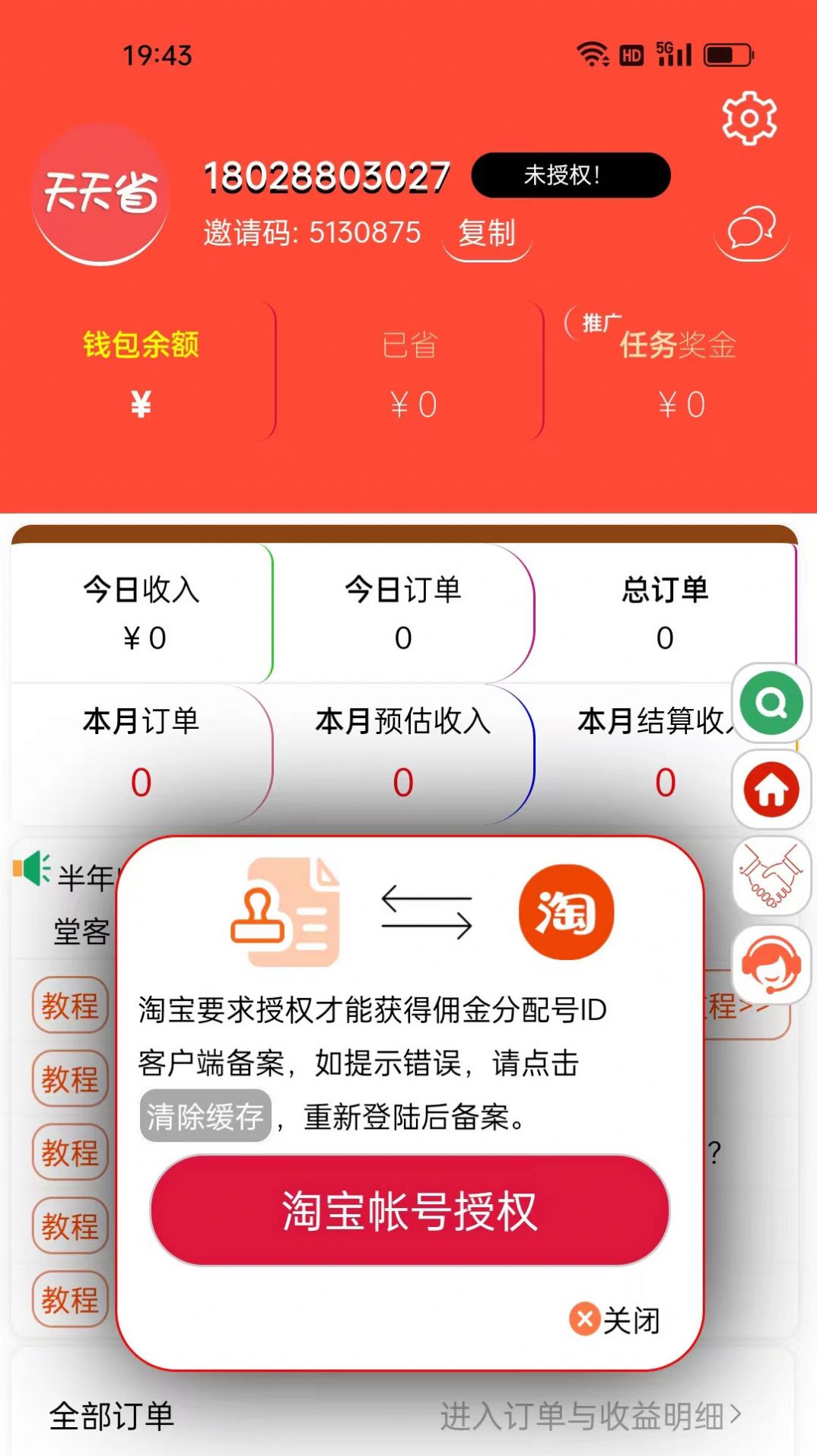817x1456 pixels.
Task: Tap the red home floating button
Action: (771, 790)
